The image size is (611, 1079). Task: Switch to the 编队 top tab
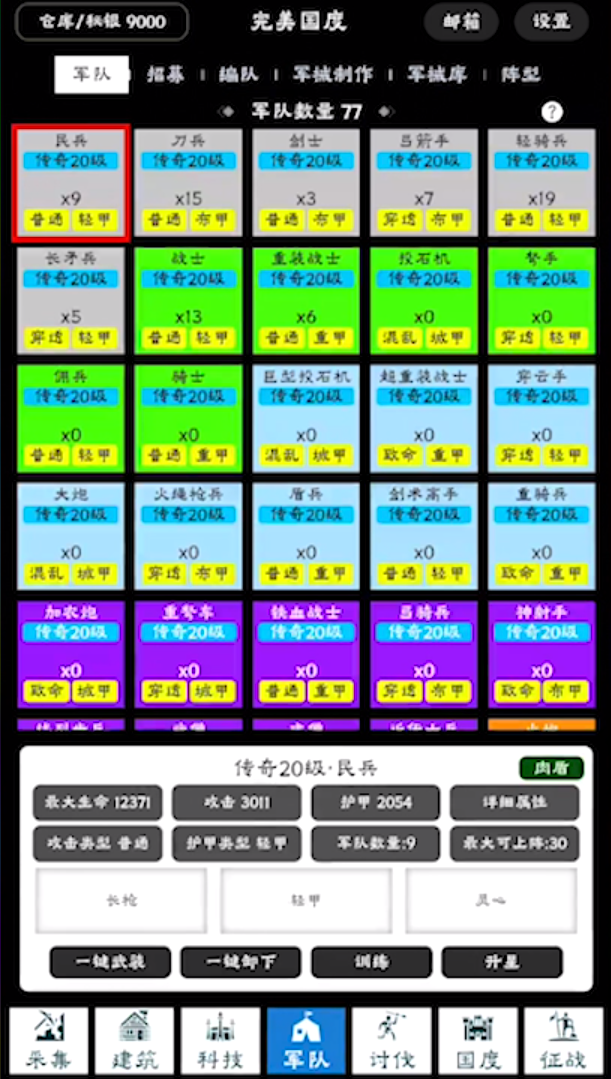(x=238, y=74)
